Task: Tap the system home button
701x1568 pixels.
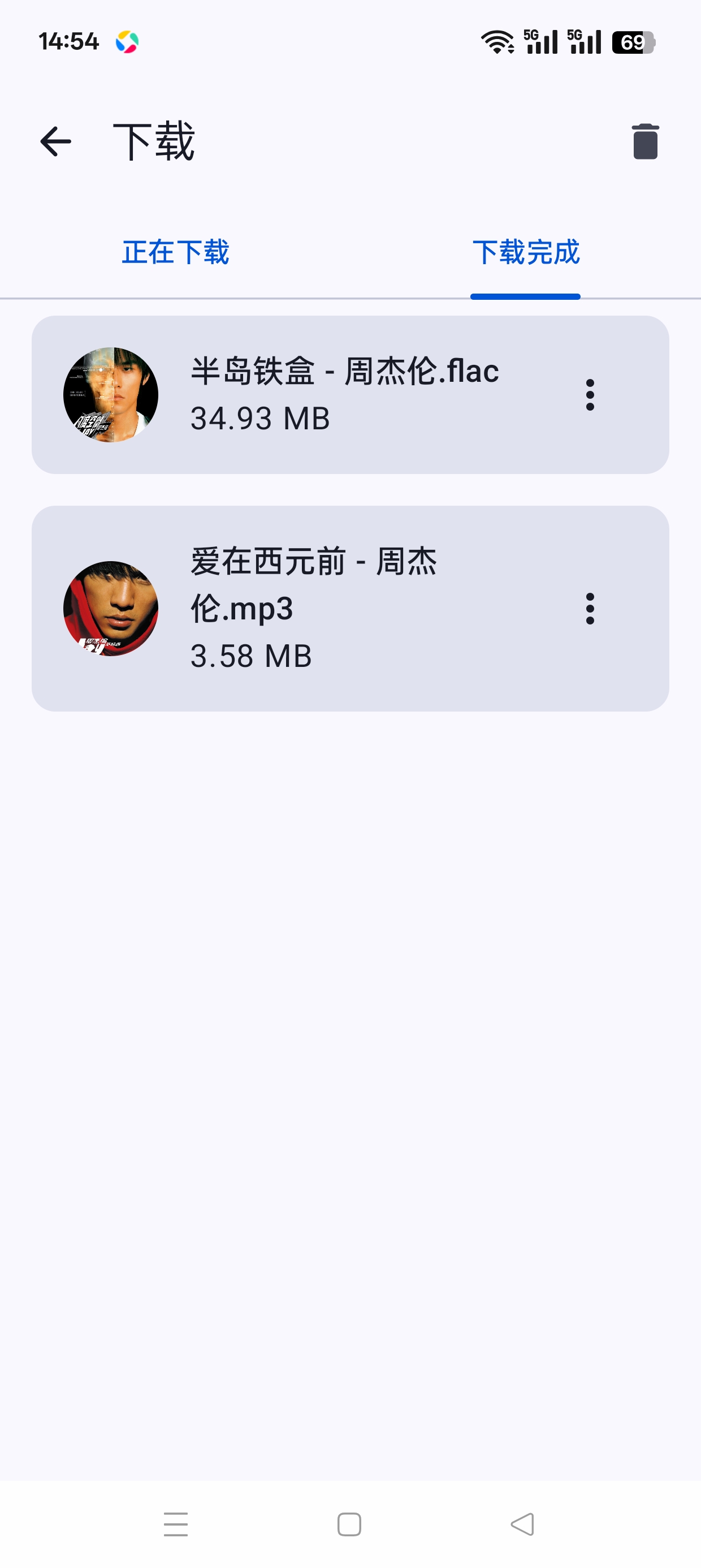Action: click(349, 1524)
